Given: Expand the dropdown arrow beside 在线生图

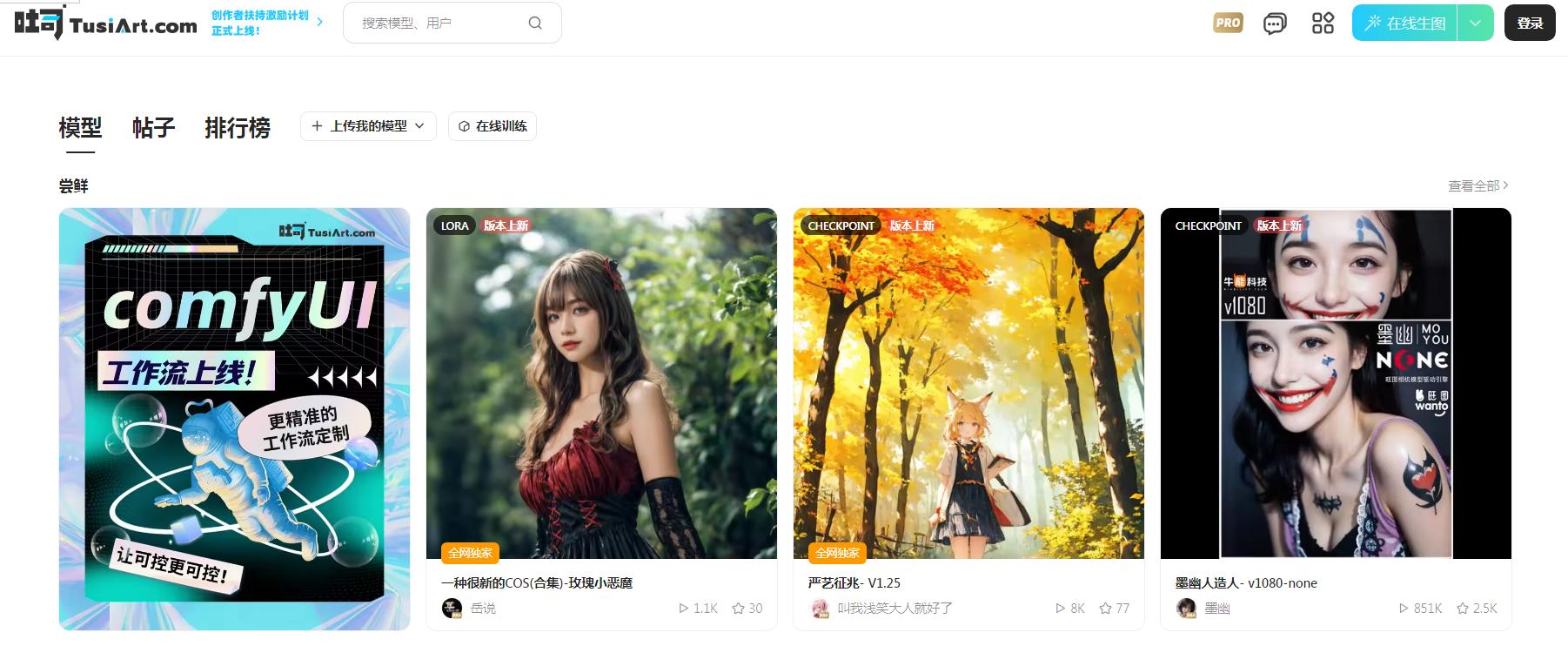Looking at the screenshot, I should (1475, 24).
